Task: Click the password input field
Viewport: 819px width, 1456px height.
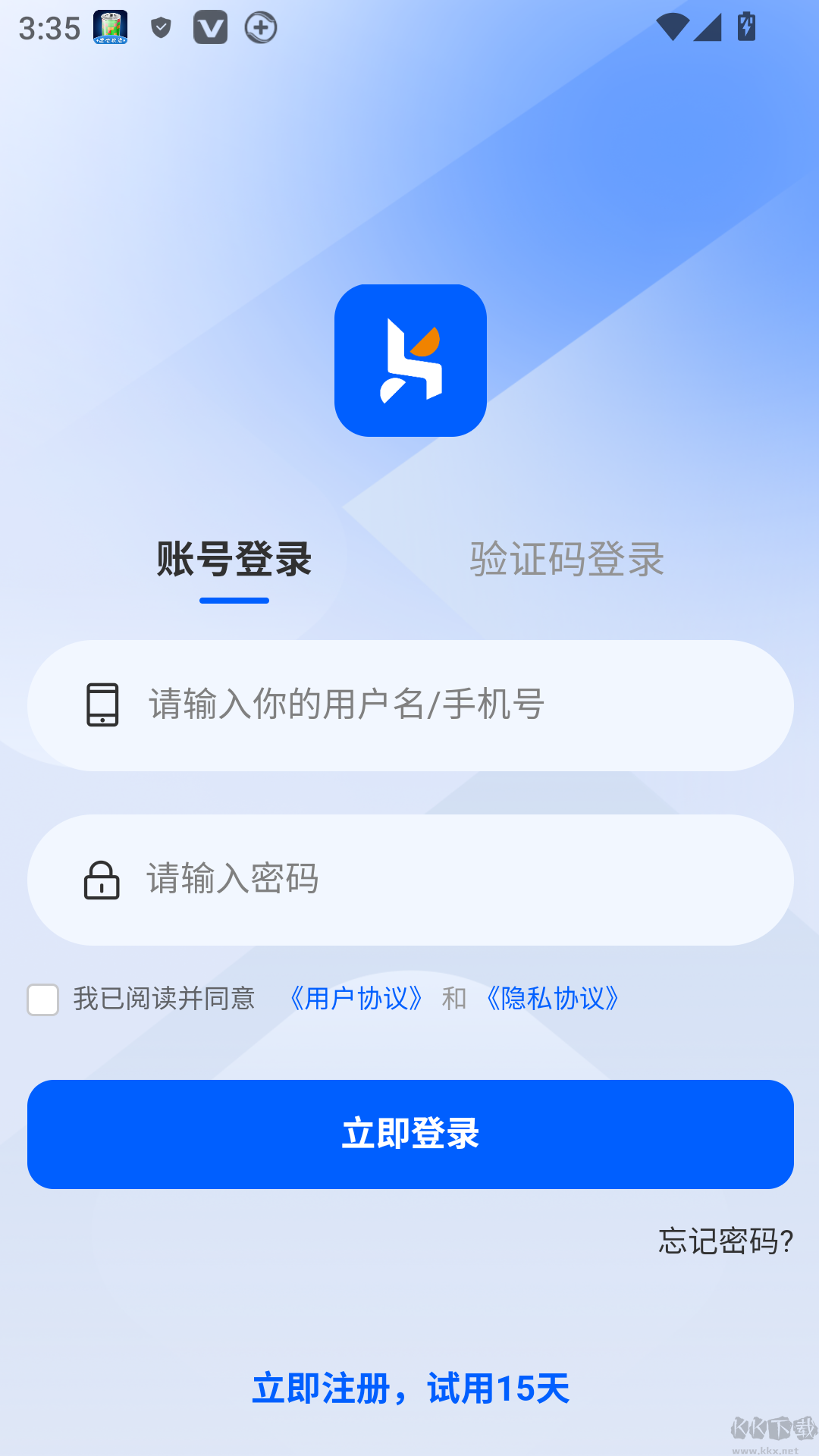Action: (409, 880)
